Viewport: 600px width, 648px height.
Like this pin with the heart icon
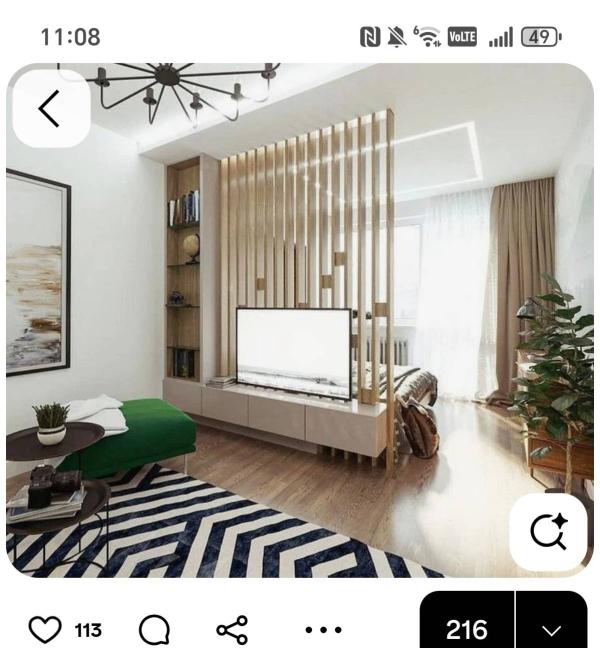(45, 630)
